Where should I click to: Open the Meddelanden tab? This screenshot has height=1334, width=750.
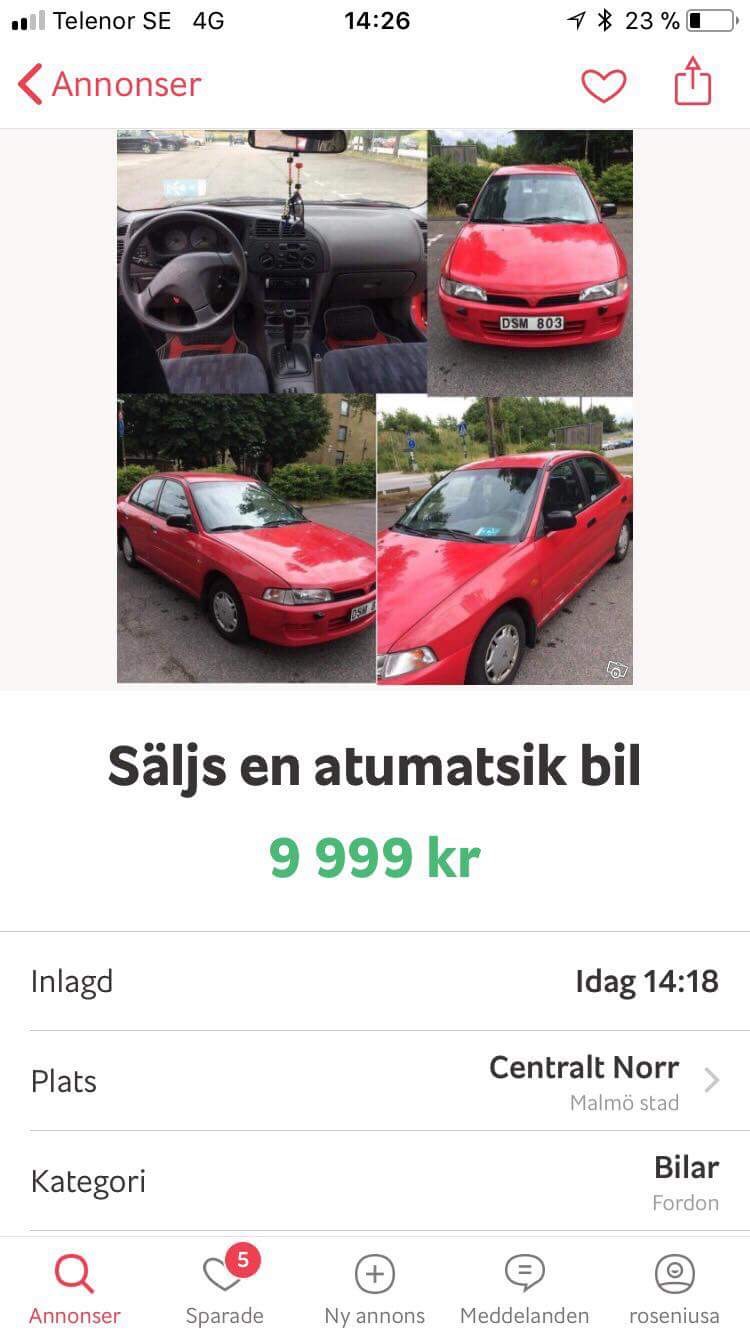pos(525,1290)
